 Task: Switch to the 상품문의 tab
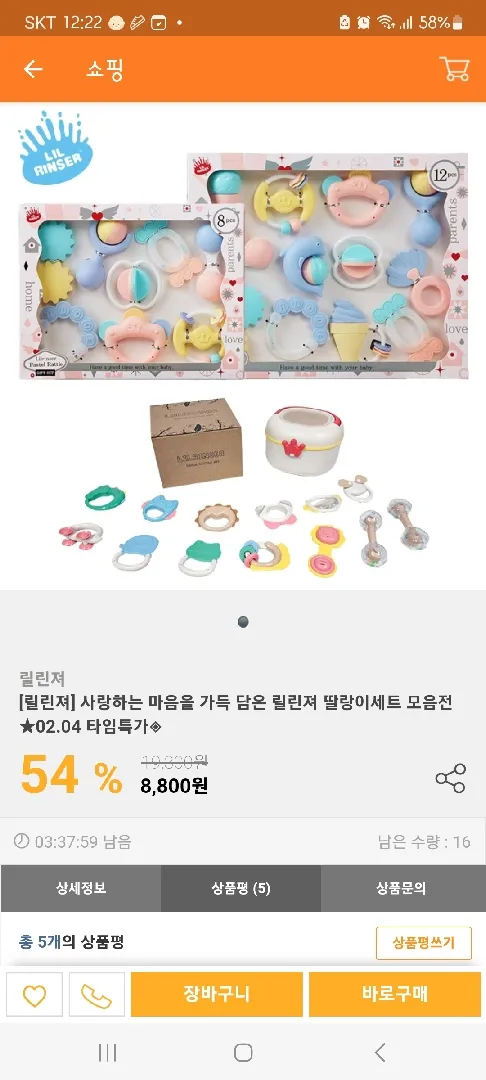coord(403,889)
